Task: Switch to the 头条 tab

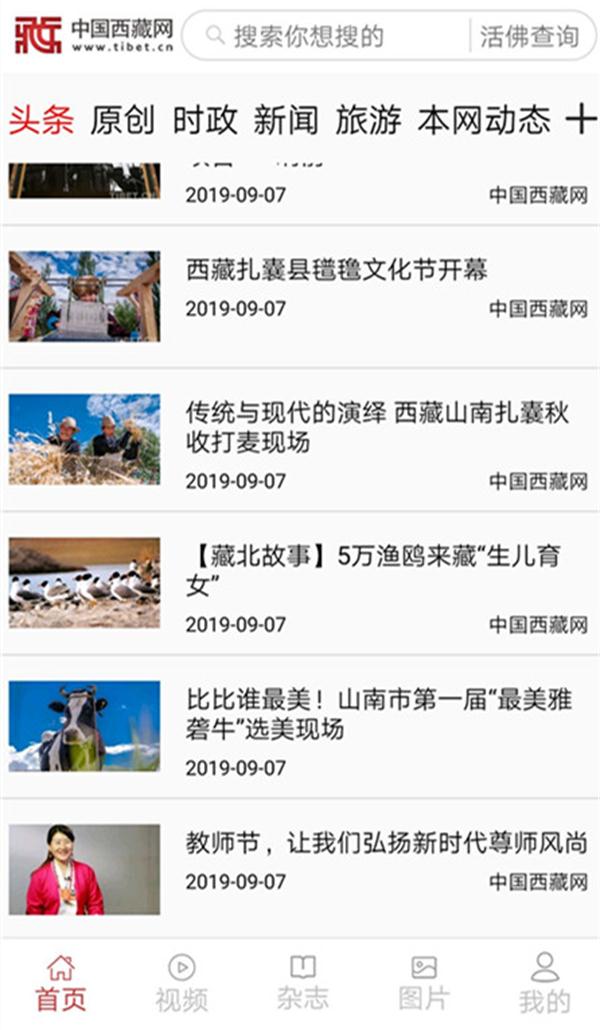Action: point(41,120)
